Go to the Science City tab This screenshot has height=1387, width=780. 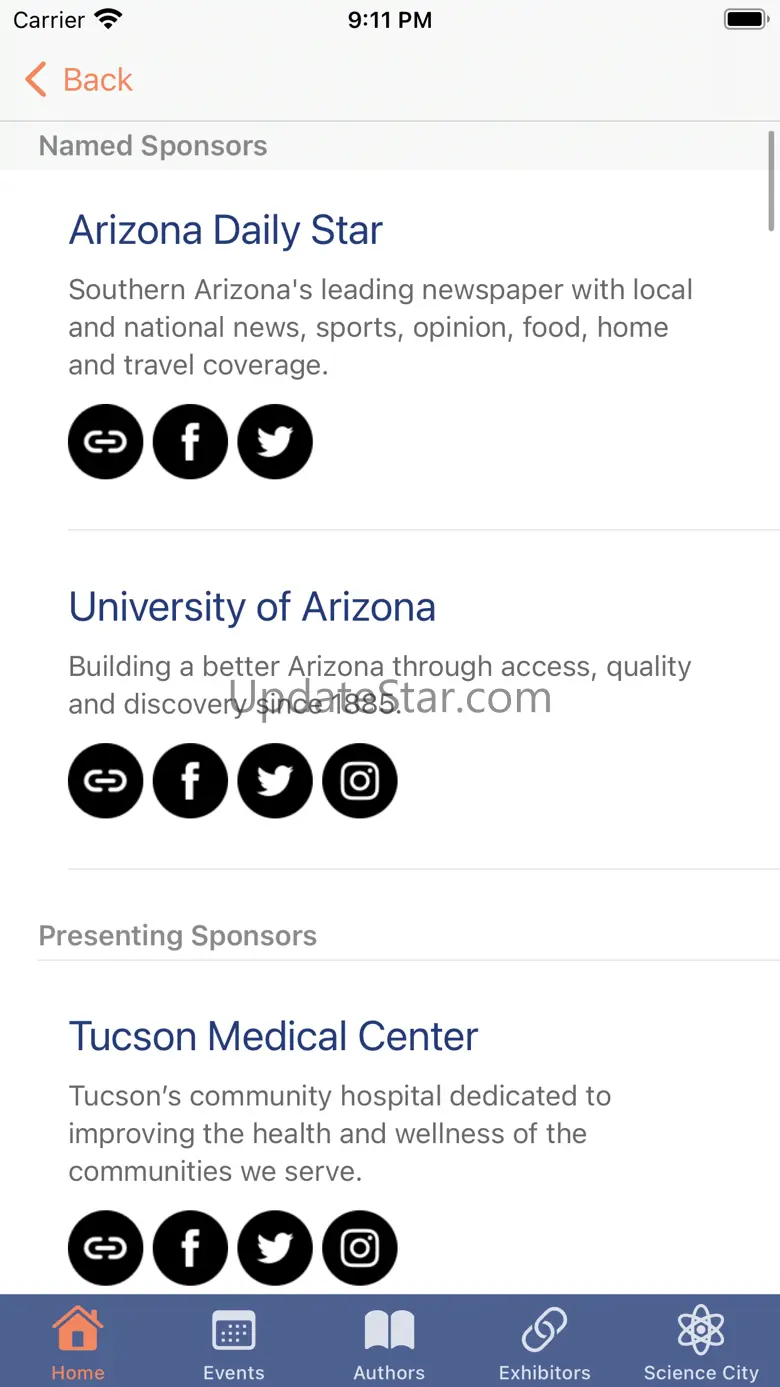coord(701,1342)
